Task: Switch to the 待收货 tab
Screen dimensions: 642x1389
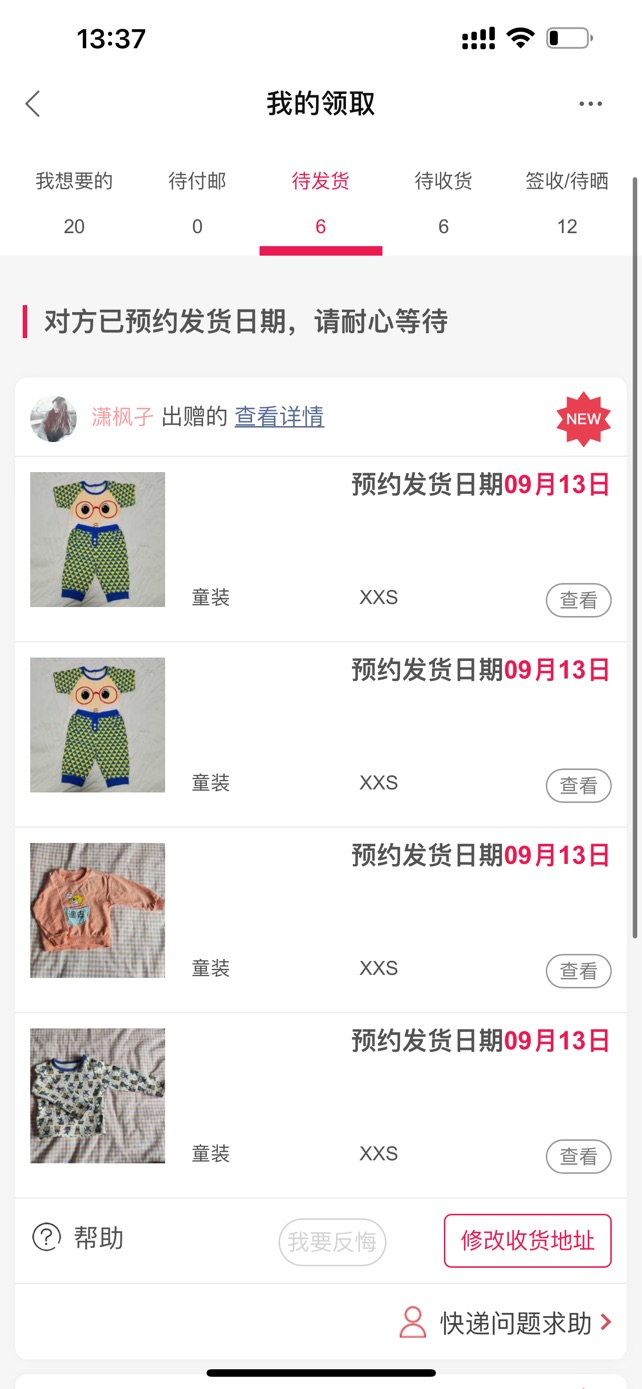Action: coord(443,203)
